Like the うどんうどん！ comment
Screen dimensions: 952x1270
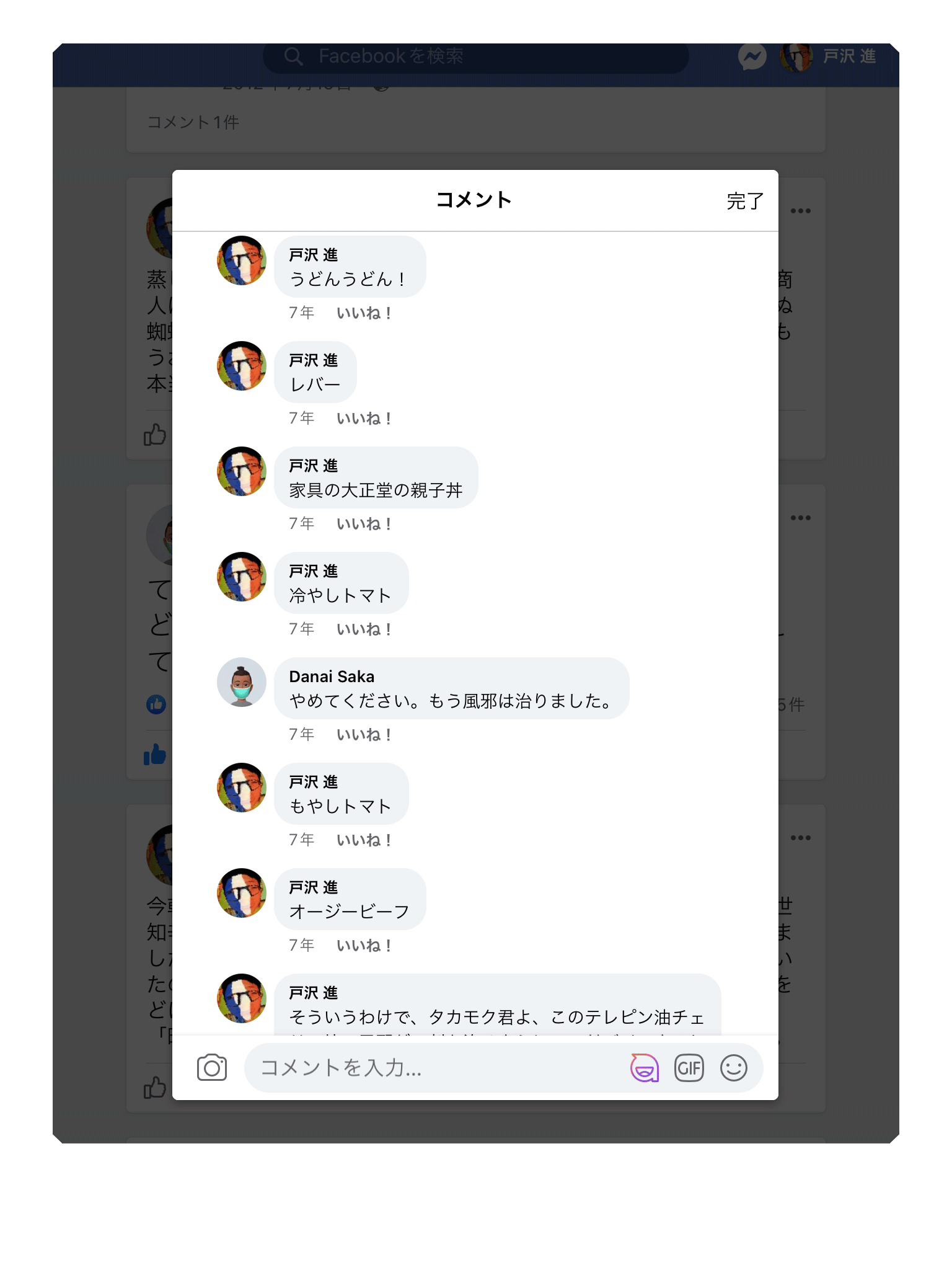click(364, 313)
